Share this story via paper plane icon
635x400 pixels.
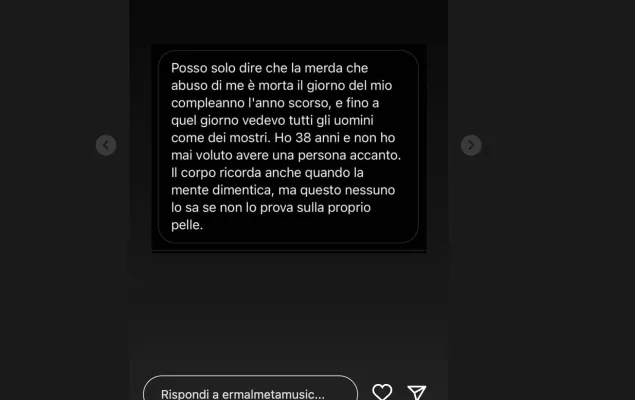coord(417,392)
